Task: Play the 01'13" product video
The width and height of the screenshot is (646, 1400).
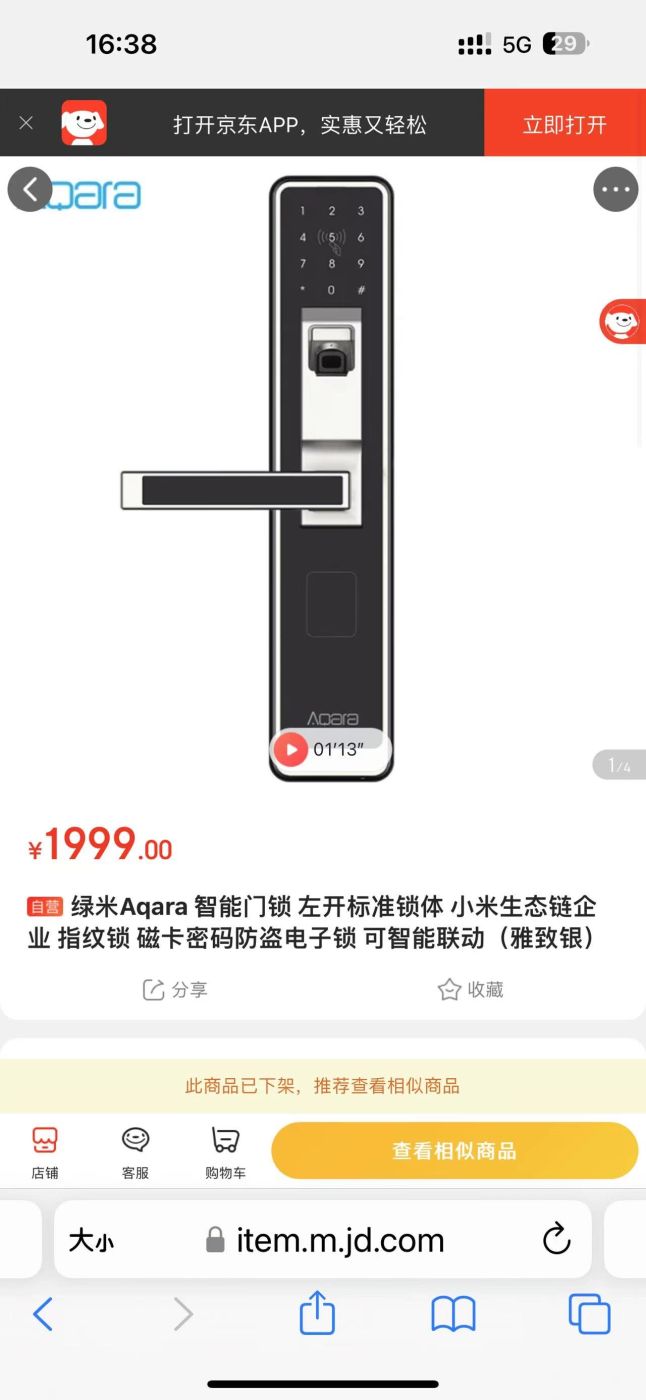Action: tap(291, 749)
